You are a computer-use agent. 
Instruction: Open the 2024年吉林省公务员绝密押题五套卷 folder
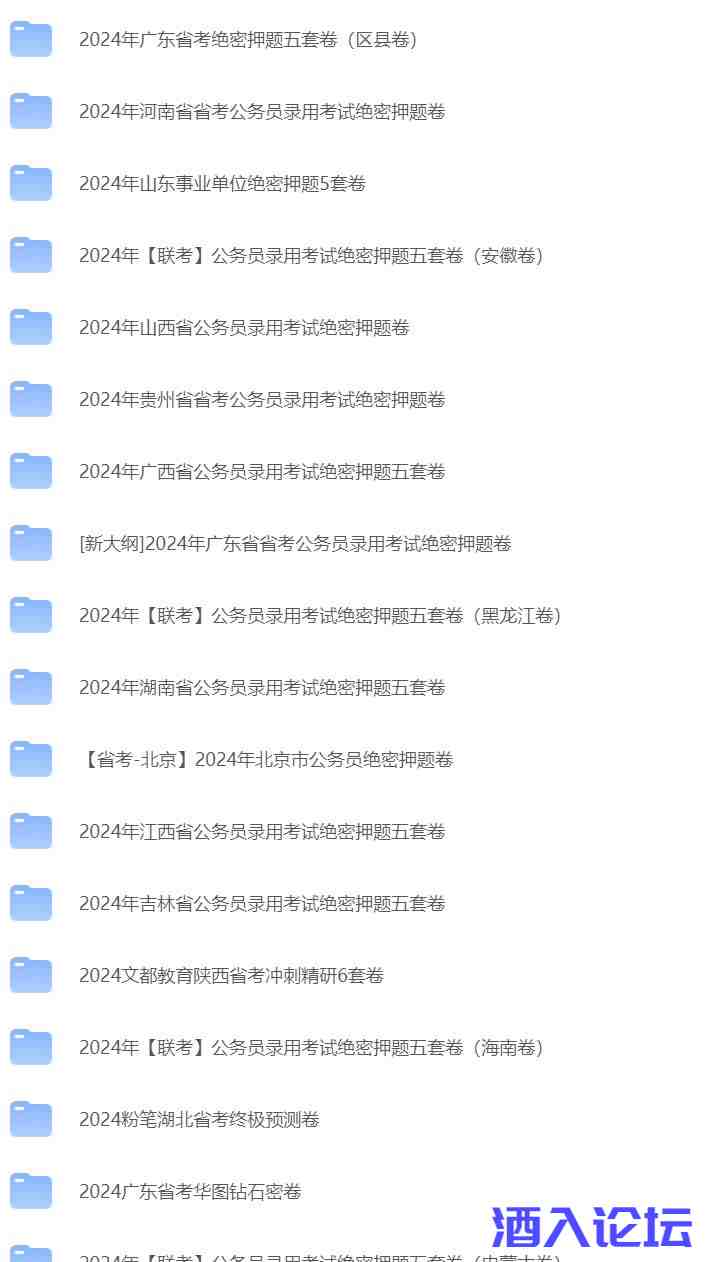262,904
